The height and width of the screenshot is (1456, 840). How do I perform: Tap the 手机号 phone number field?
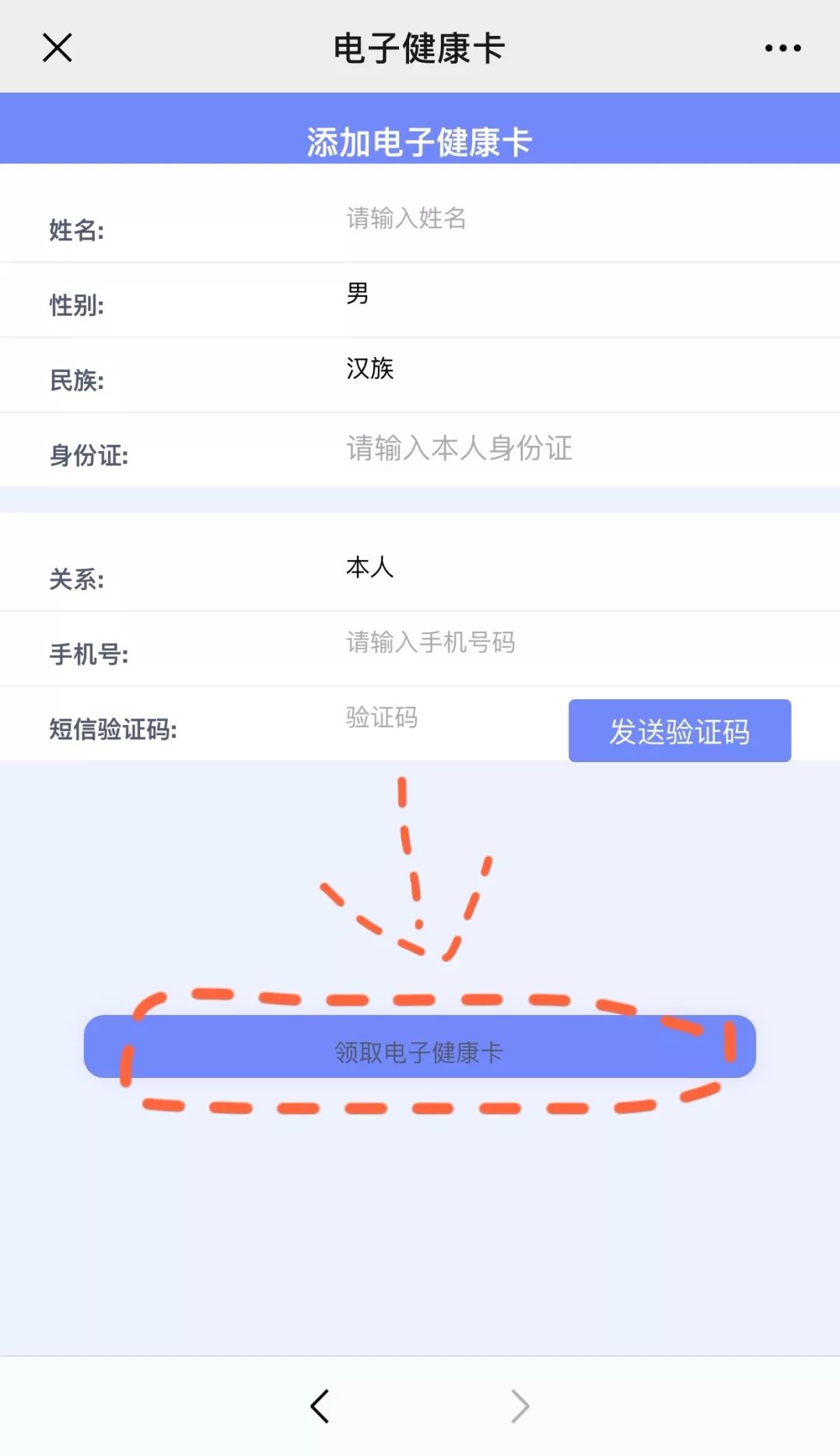point(544,642)
